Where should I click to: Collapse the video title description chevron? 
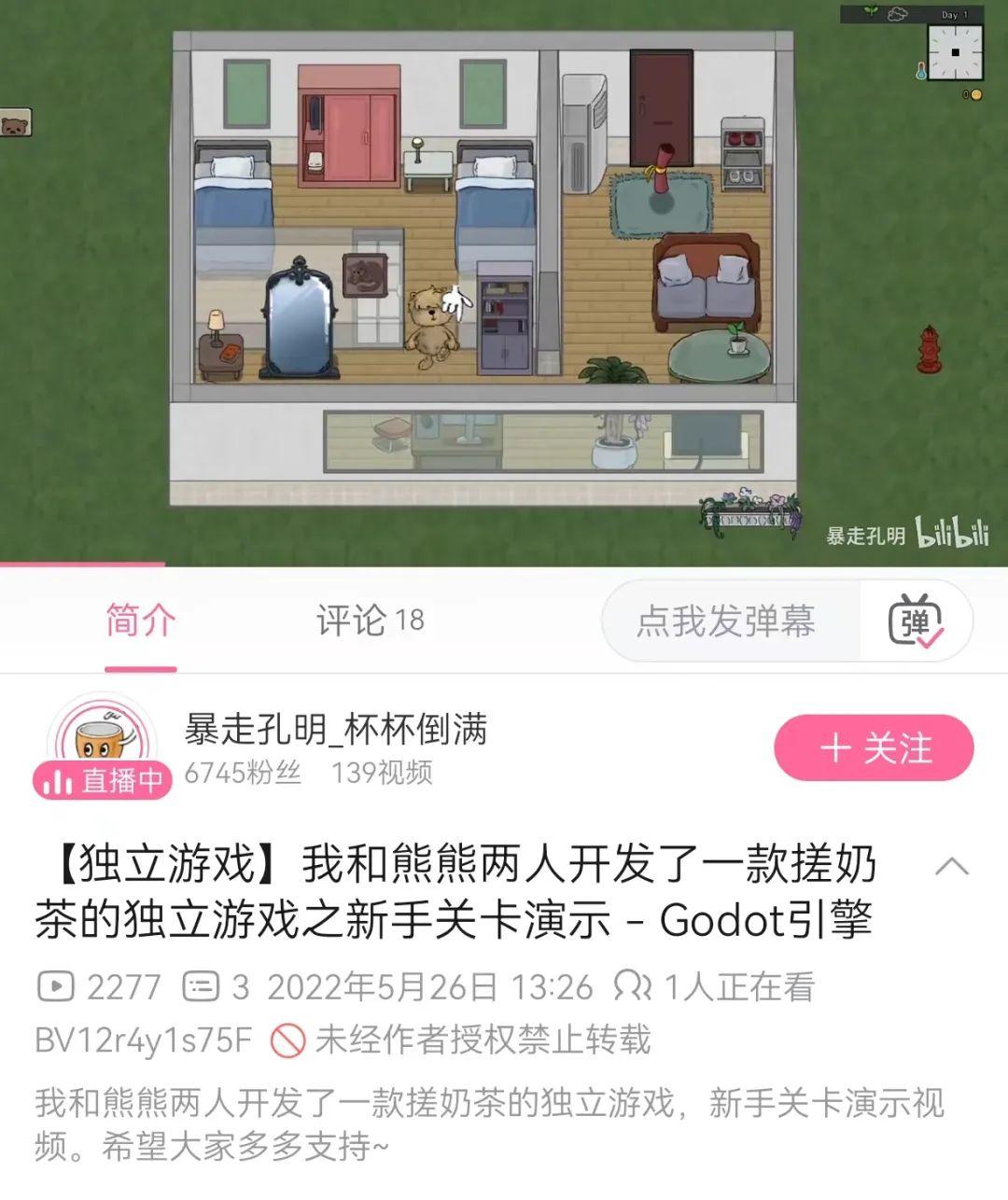(x=951, y=866)
